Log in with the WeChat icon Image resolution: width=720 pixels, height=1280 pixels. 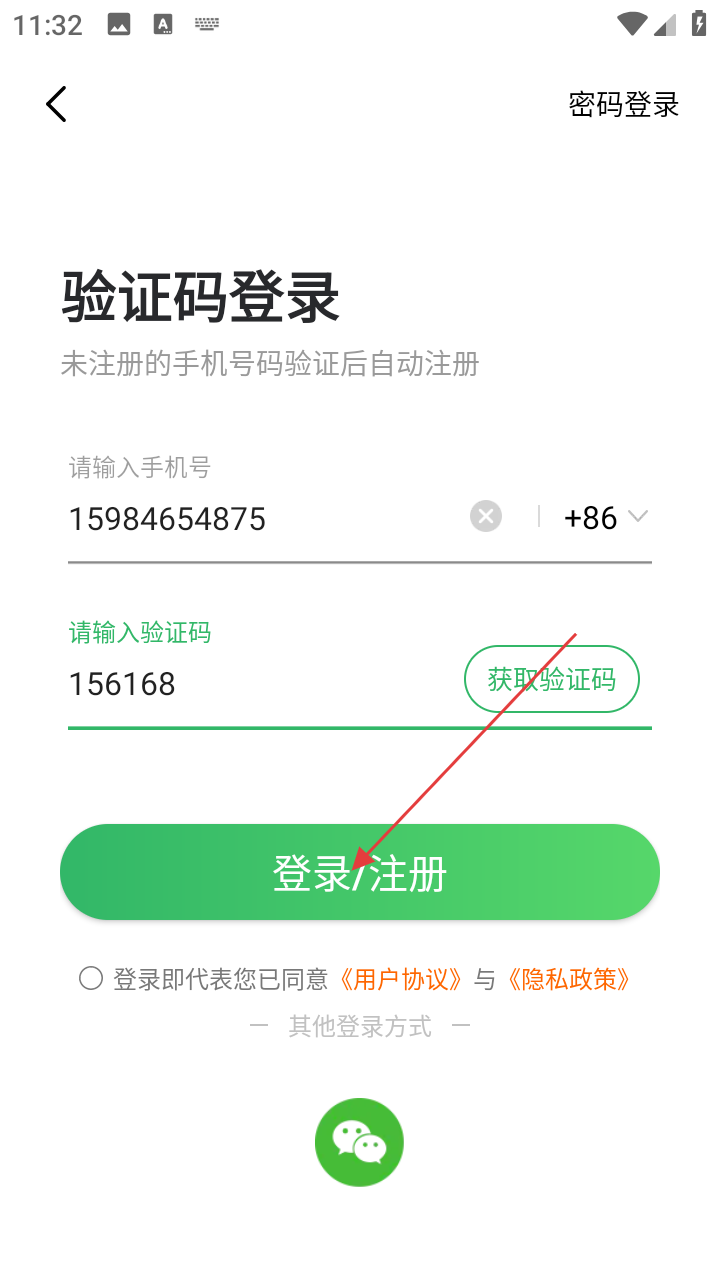coord(359,1143)
